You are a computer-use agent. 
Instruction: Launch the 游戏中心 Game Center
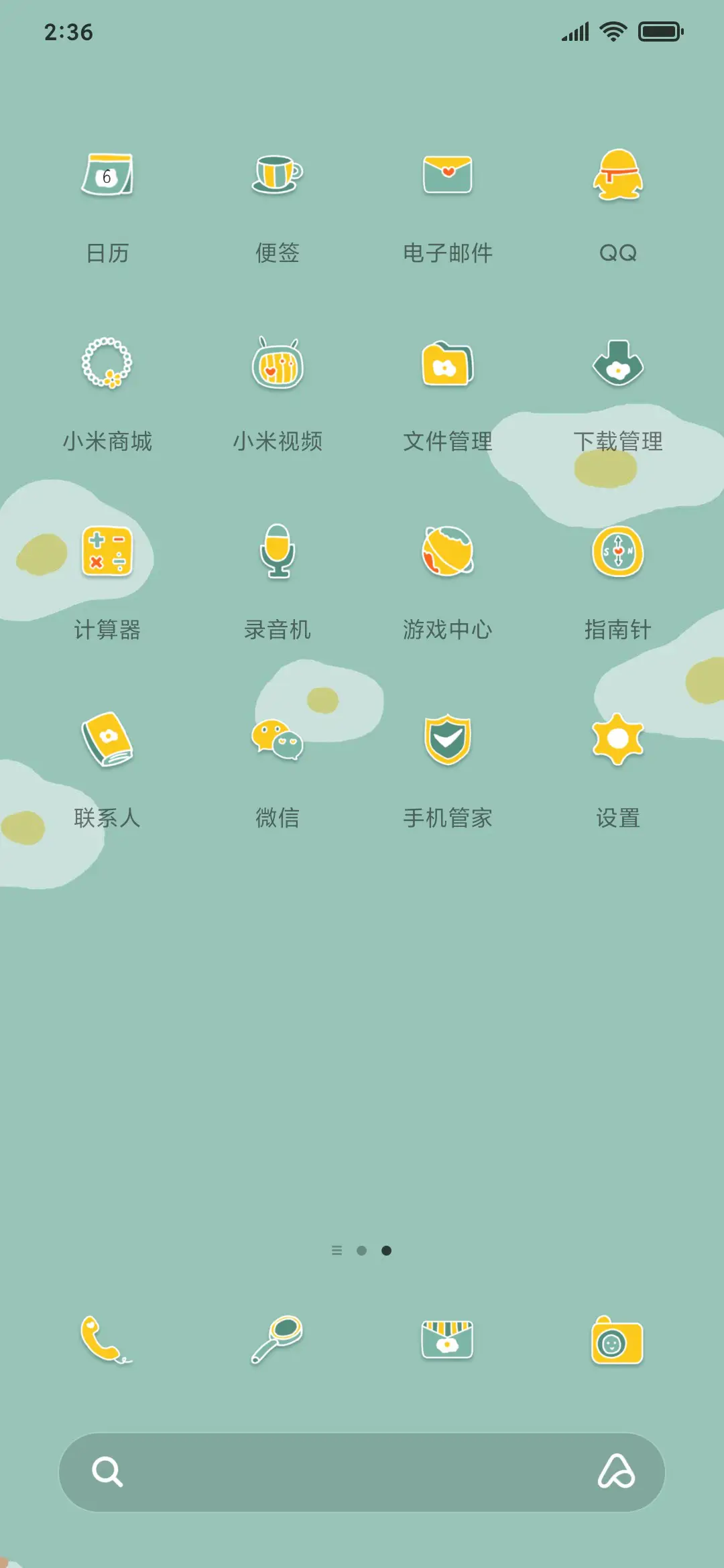tap(447, 553)
